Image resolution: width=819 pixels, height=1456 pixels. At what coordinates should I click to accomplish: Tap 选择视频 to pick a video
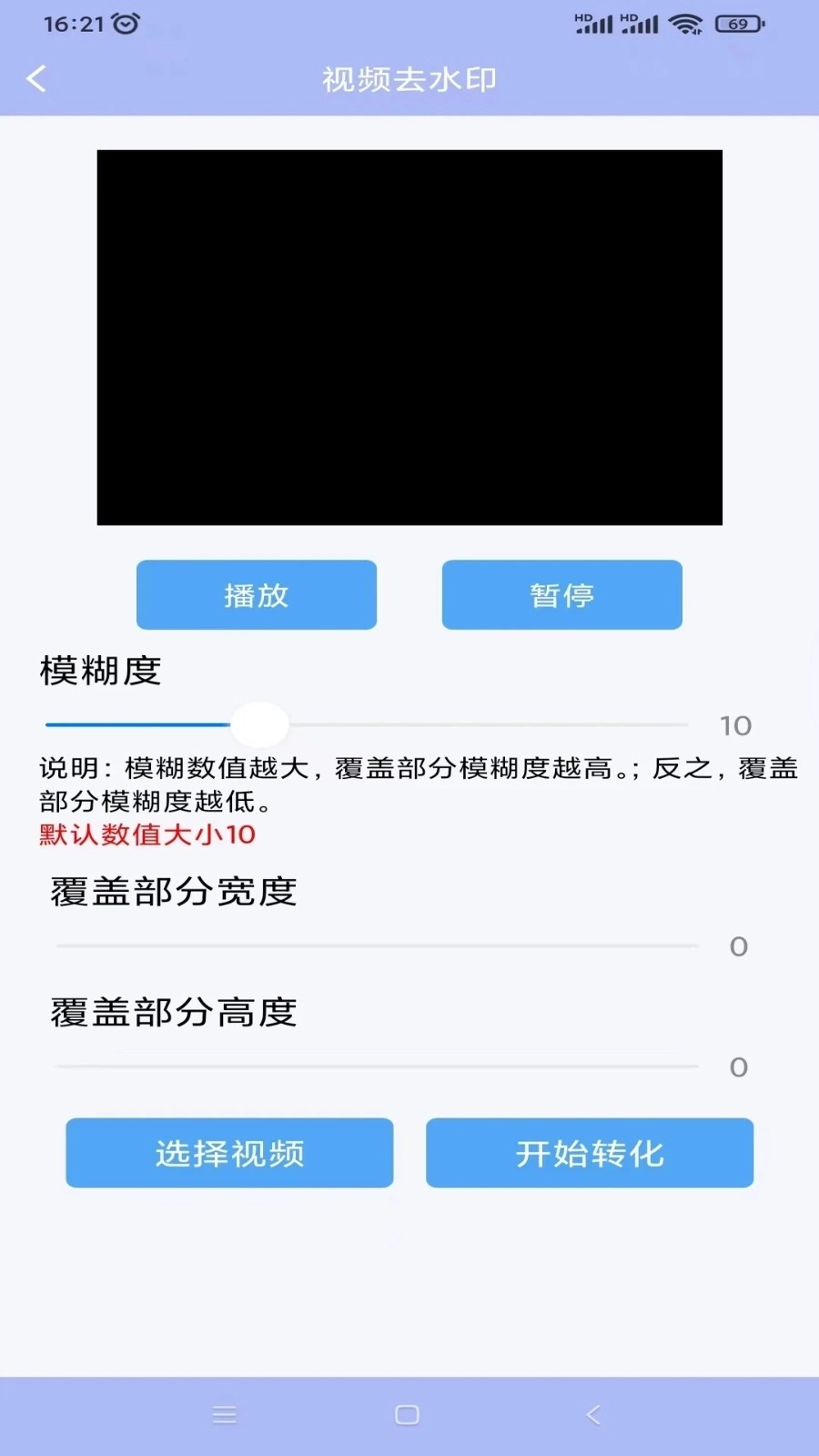[x=228, y=1153]
